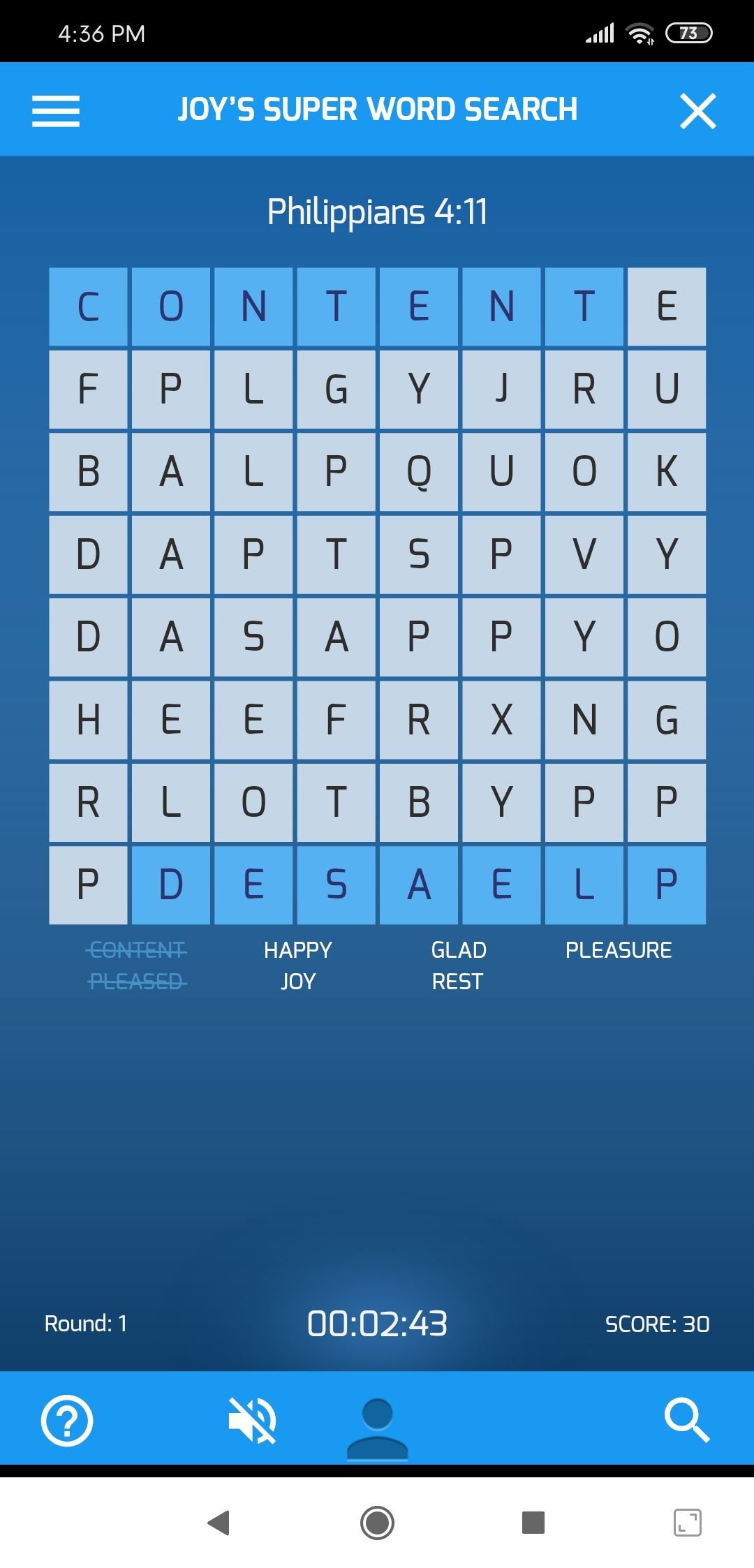Go to the system home screen
Screen dimensions: 754x1568
377,1523
